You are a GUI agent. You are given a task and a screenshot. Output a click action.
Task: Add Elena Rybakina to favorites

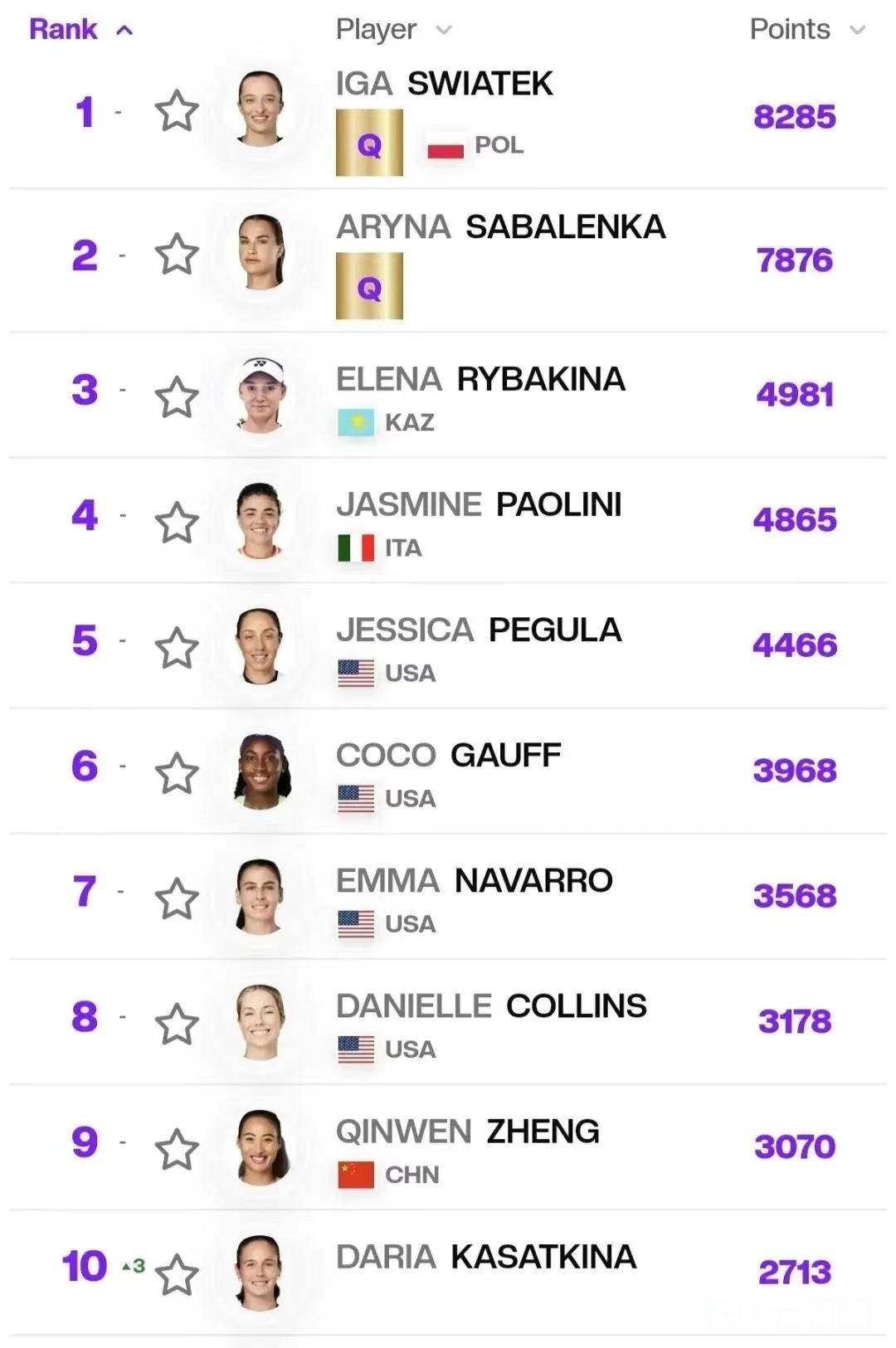click(x=177, y=397)
